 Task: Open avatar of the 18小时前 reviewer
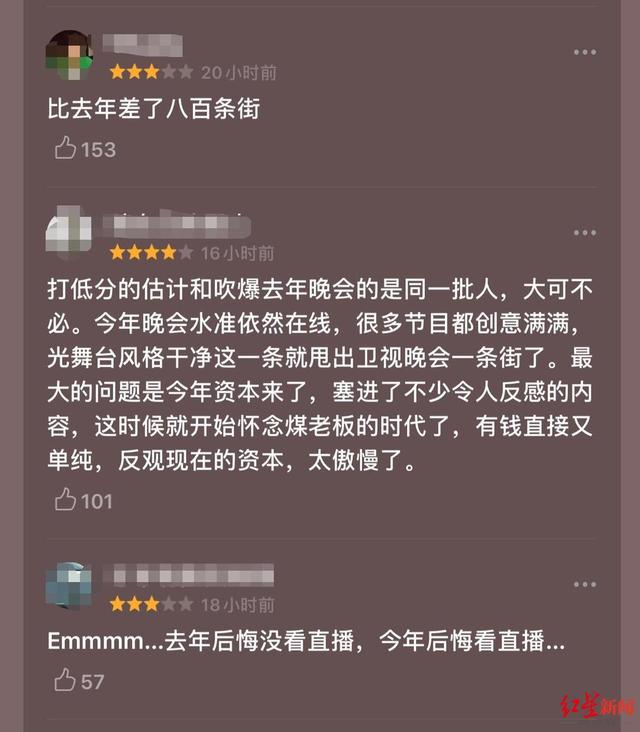[69, 585]
